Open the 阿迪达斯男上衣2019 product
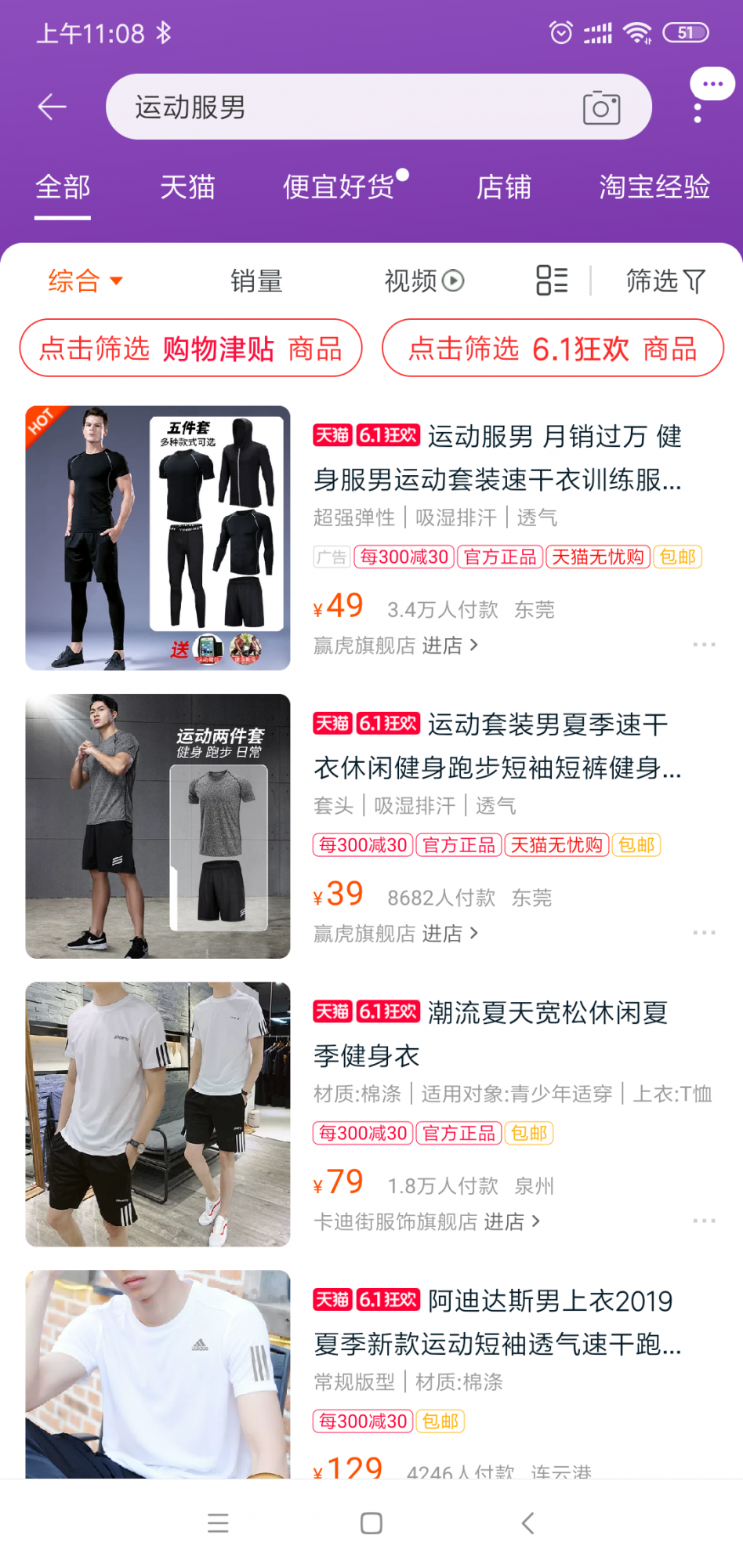 (495, 1322)
